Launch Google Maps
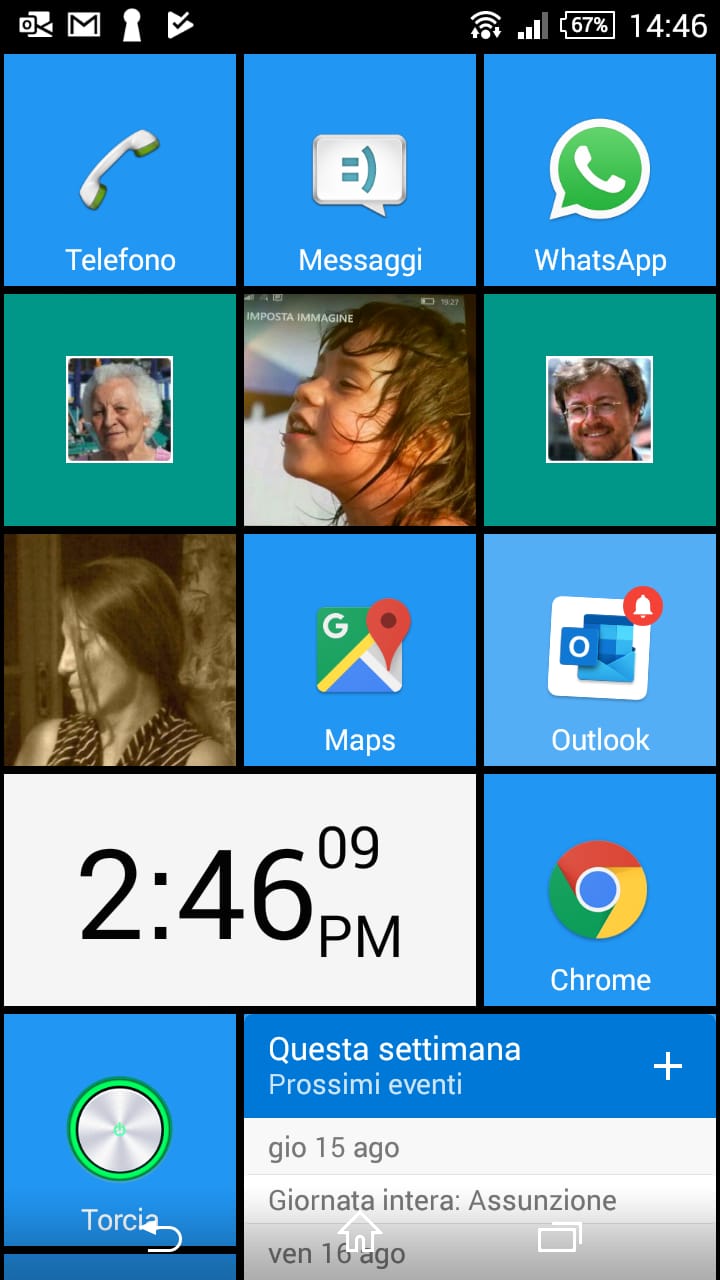The width and height of the screenshot is (720, 1280). (x=360, y=650)
